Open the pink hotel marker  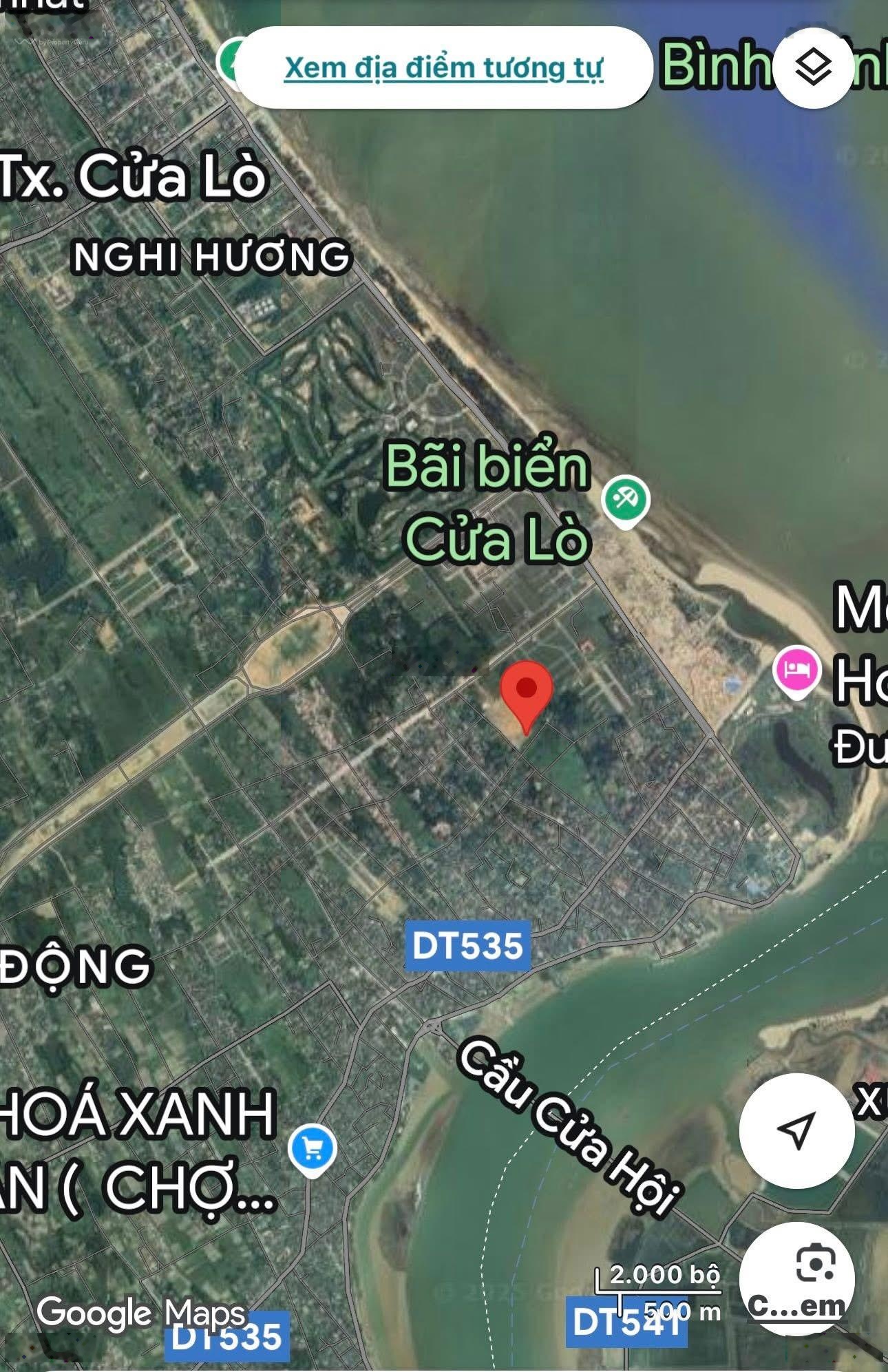point(796,669)
